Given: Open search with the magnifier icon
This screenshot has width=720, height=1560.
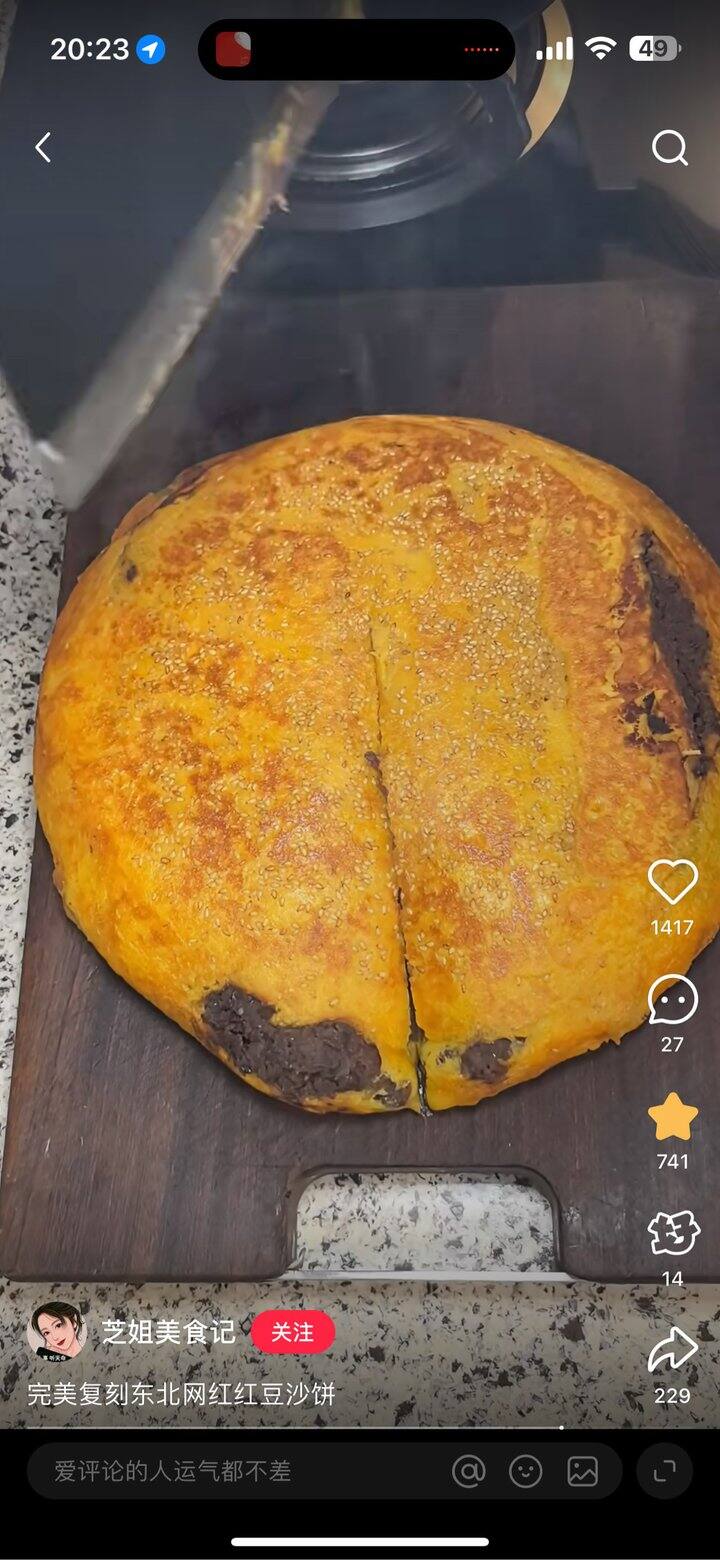Looking at the screenshot, I should pyautogui.click(x=669, y=148).
